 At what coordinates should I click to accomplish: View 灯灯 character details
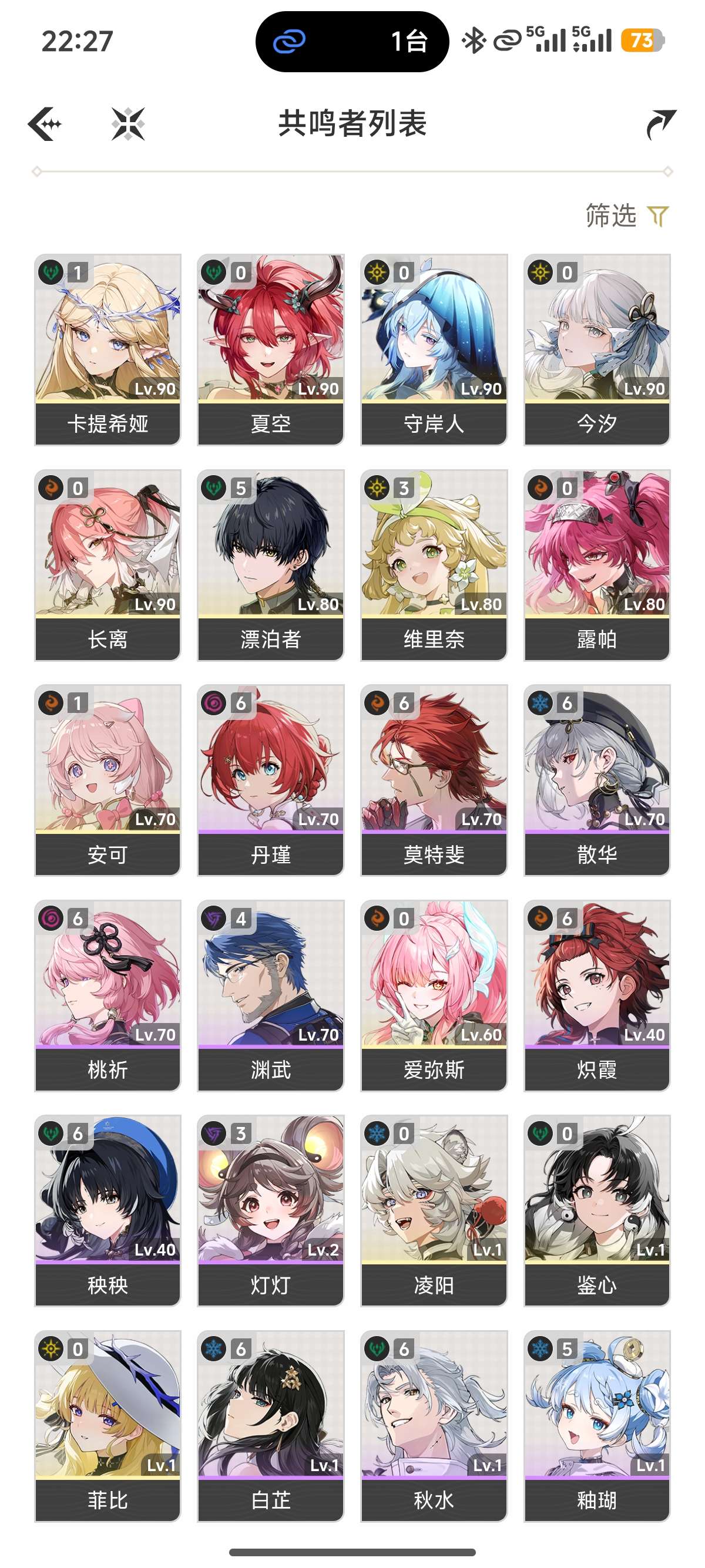pos(271,1210)
